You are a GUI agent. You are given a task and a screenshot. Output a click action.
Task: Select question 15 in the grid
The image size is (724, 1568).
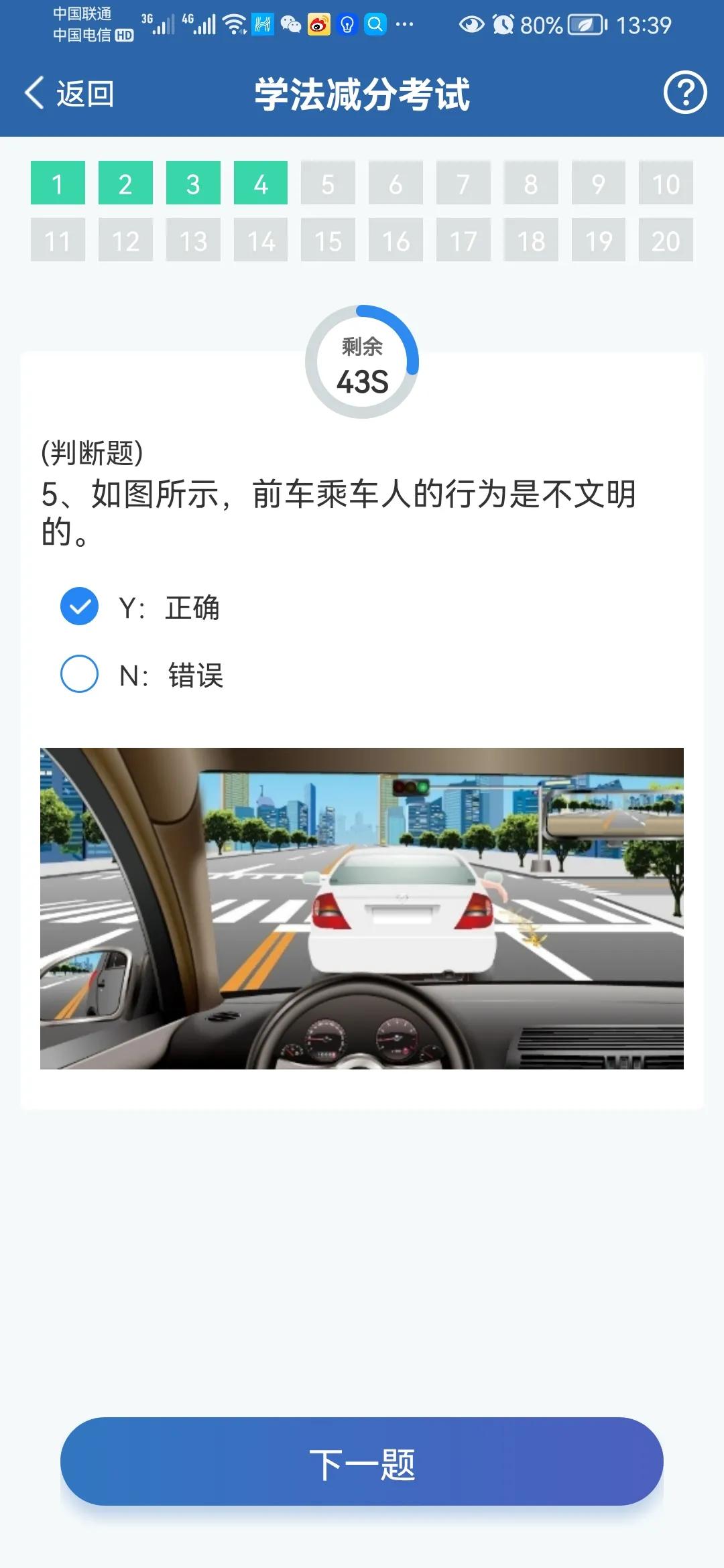point(328,240)
